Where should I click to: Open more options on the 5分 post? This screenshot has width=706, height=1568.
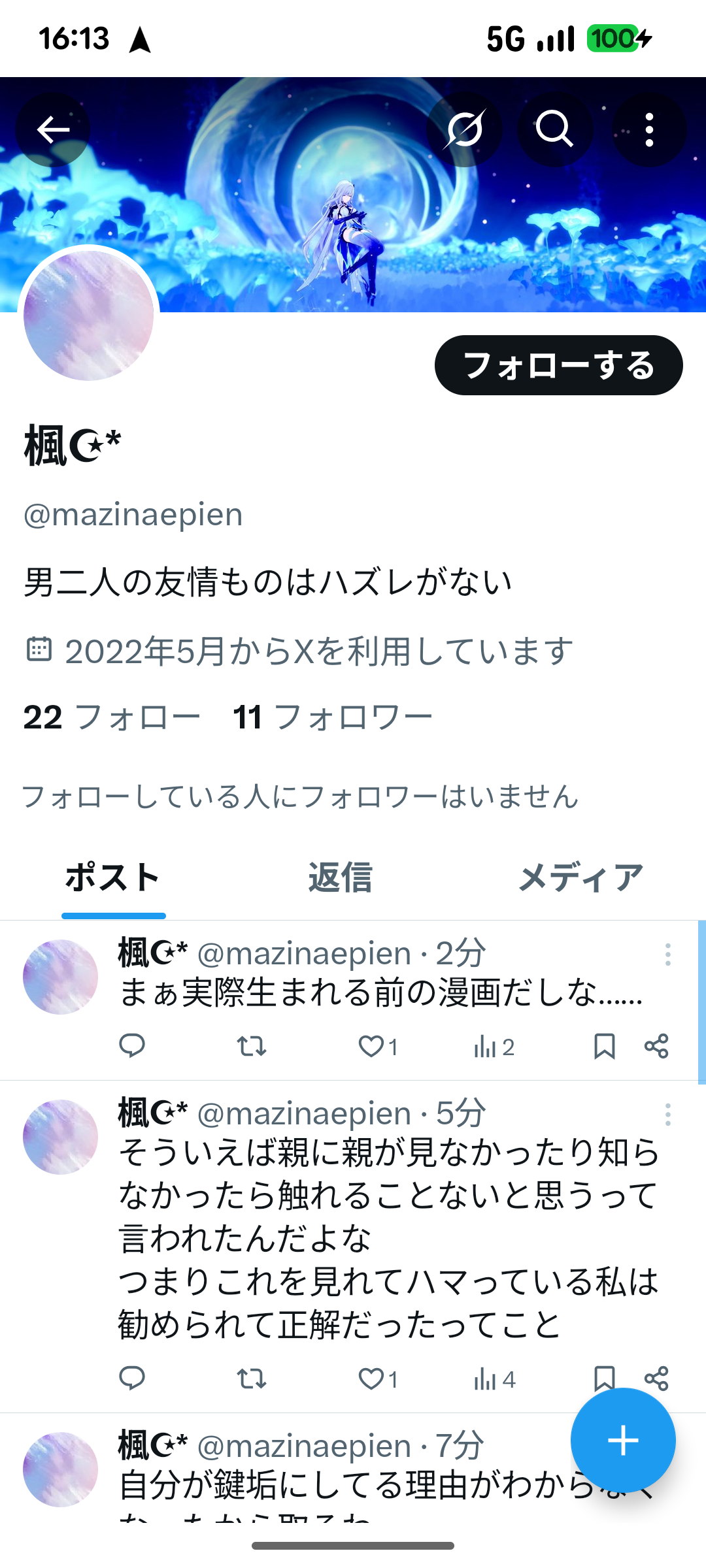pyautogui.click(x=667, y=1115)
